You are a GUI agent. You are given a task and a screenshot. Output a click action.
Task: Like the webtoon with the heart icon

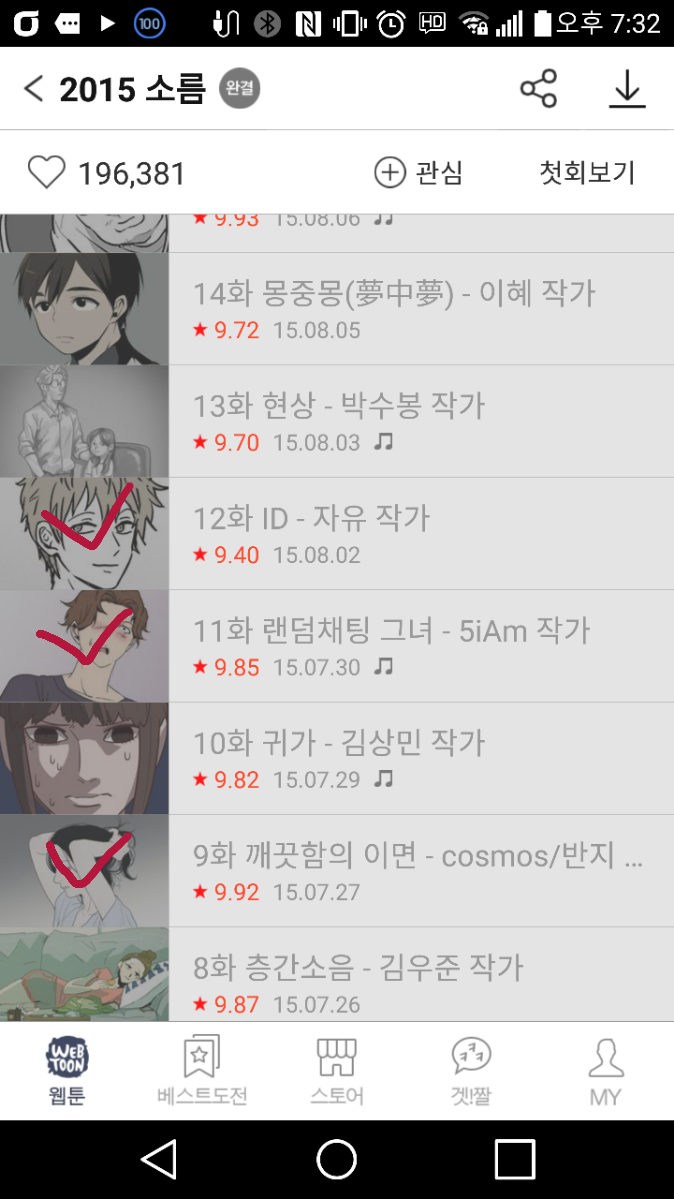[46, 173]
